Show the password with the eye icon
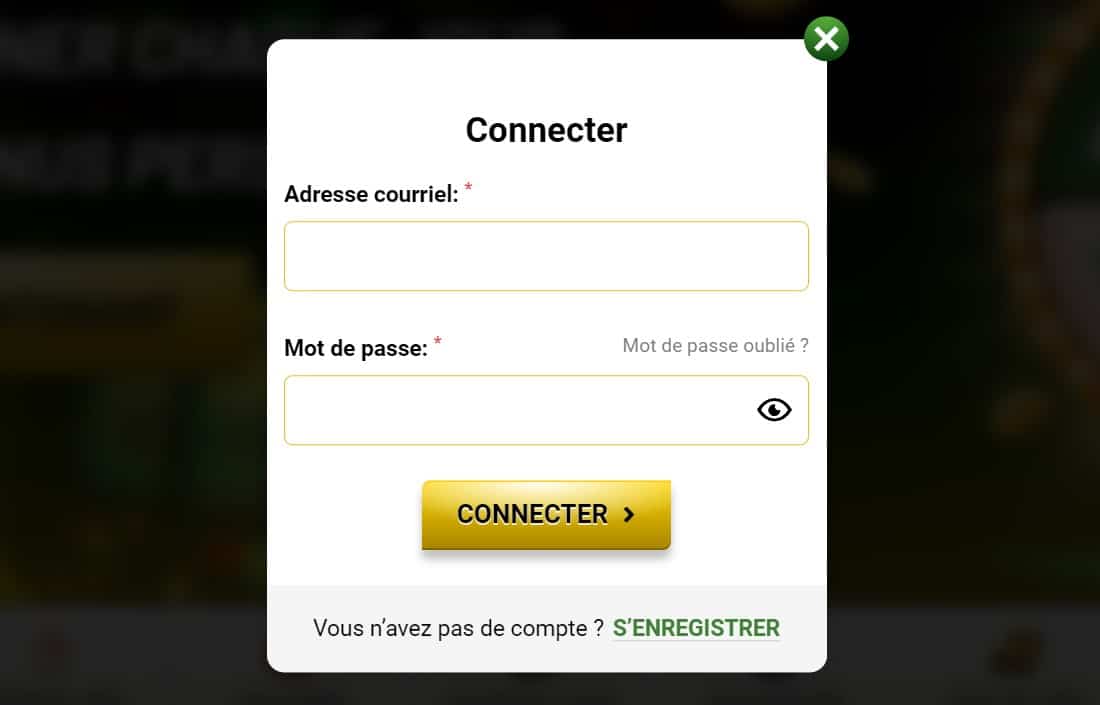The height and width of the screenshot is (705, 1100). [774, 410]
